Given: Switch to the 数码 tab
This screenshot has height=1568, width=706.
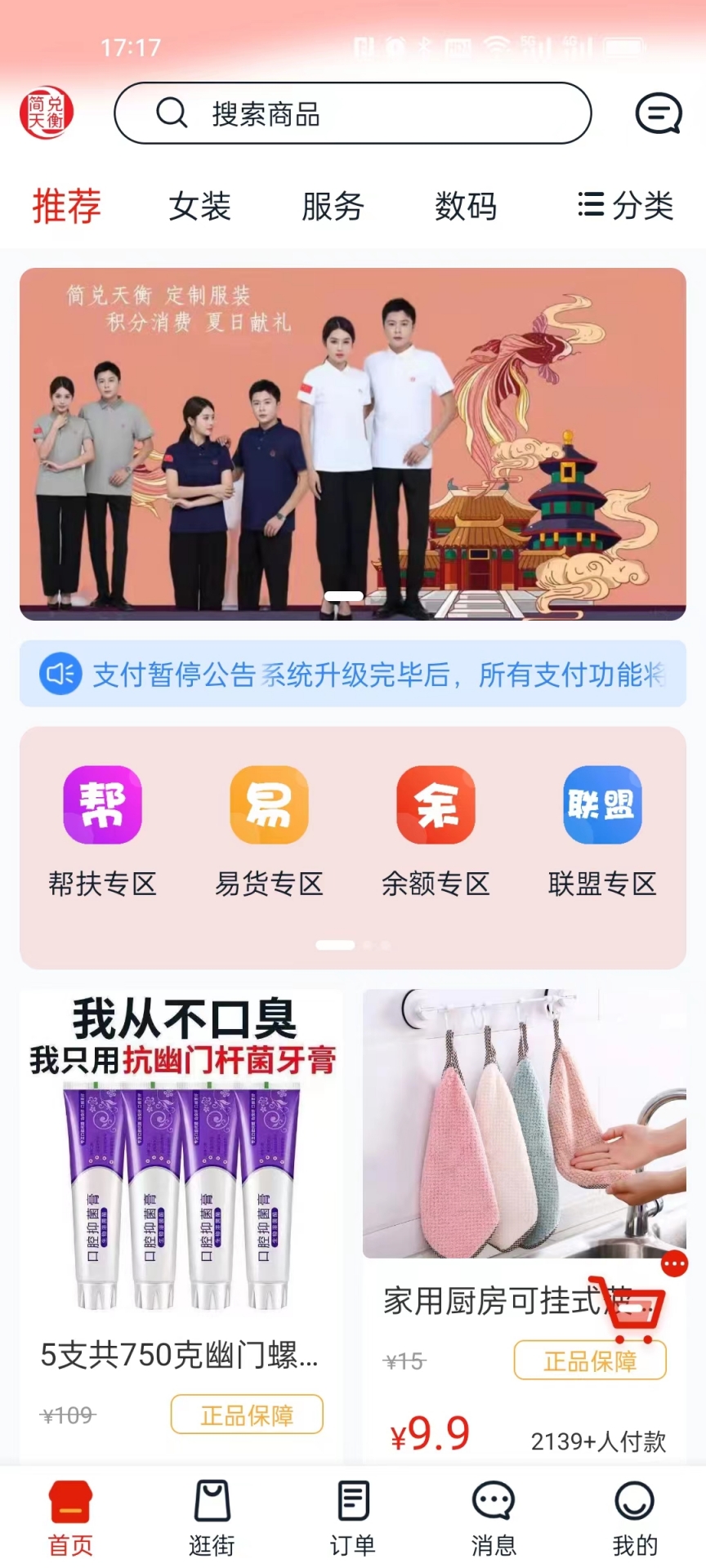Looking at the screenshot, I should coord(466,207).
